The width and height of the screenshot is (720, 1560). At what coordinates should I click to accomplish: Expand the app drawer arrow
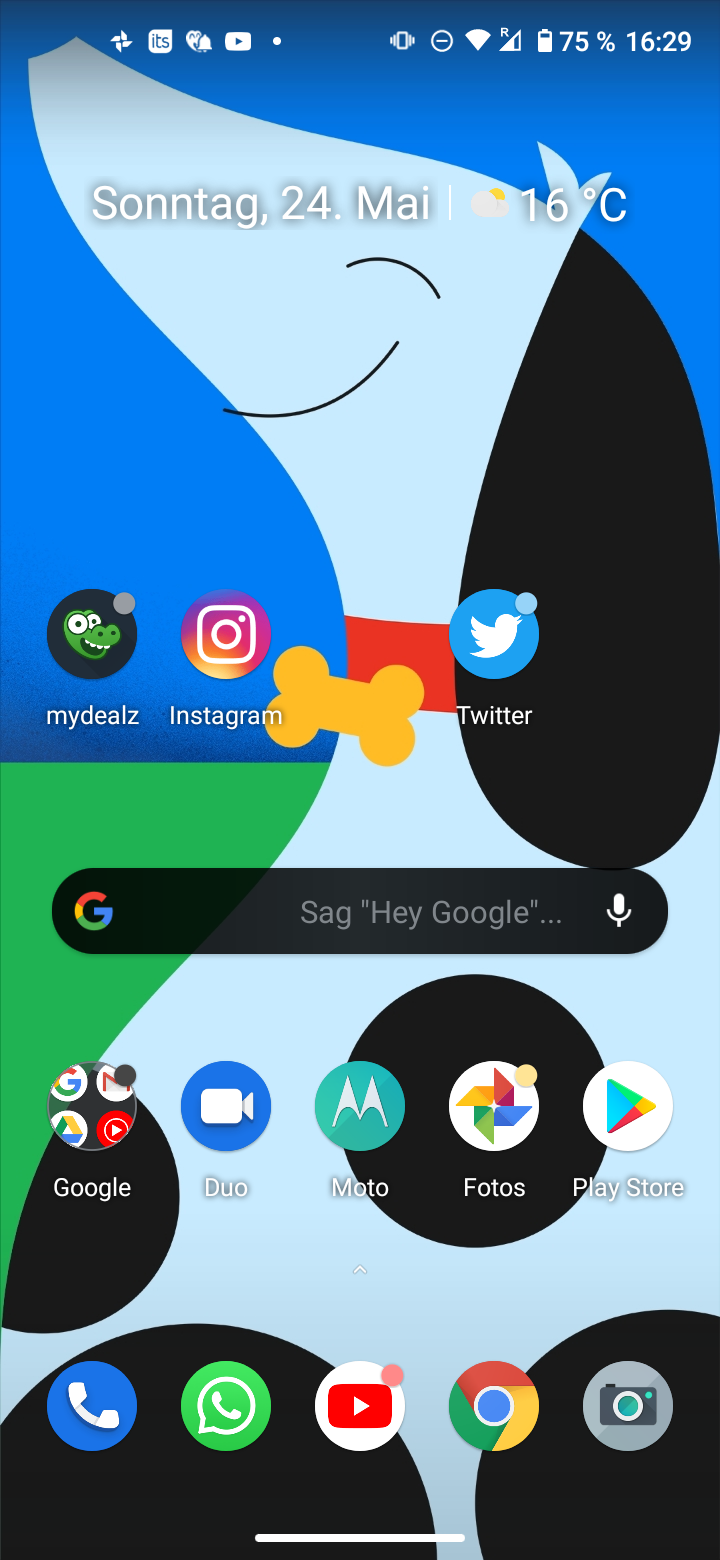point(360,1270)
